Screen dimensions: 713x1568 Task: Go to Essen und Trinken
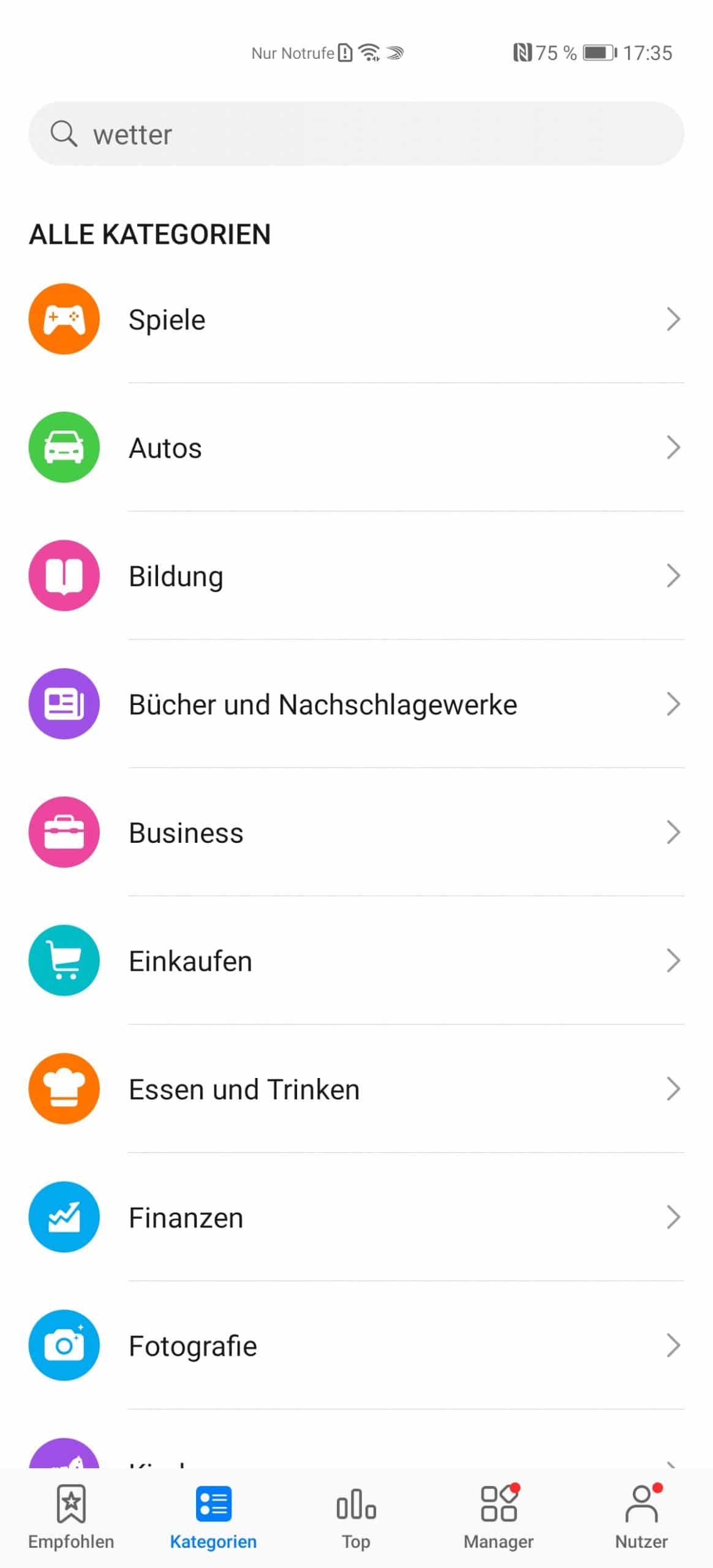pyautogui.click(x=356, y=1089)
